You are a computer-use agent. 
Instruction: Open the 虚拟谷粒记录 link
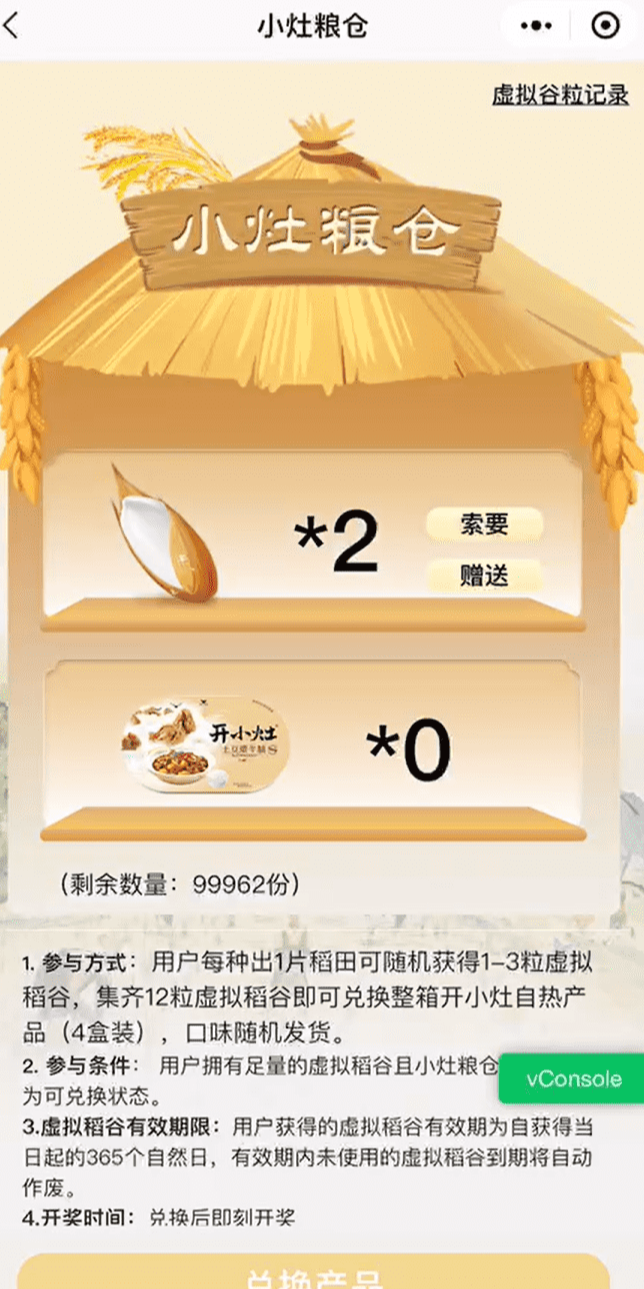pos(560,95)
